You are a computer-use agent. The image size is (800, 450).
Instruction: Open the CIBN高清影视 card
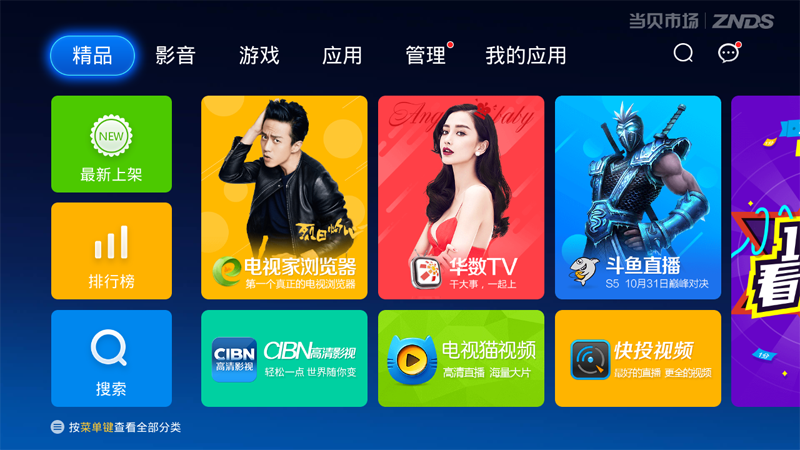pos(284,358)
